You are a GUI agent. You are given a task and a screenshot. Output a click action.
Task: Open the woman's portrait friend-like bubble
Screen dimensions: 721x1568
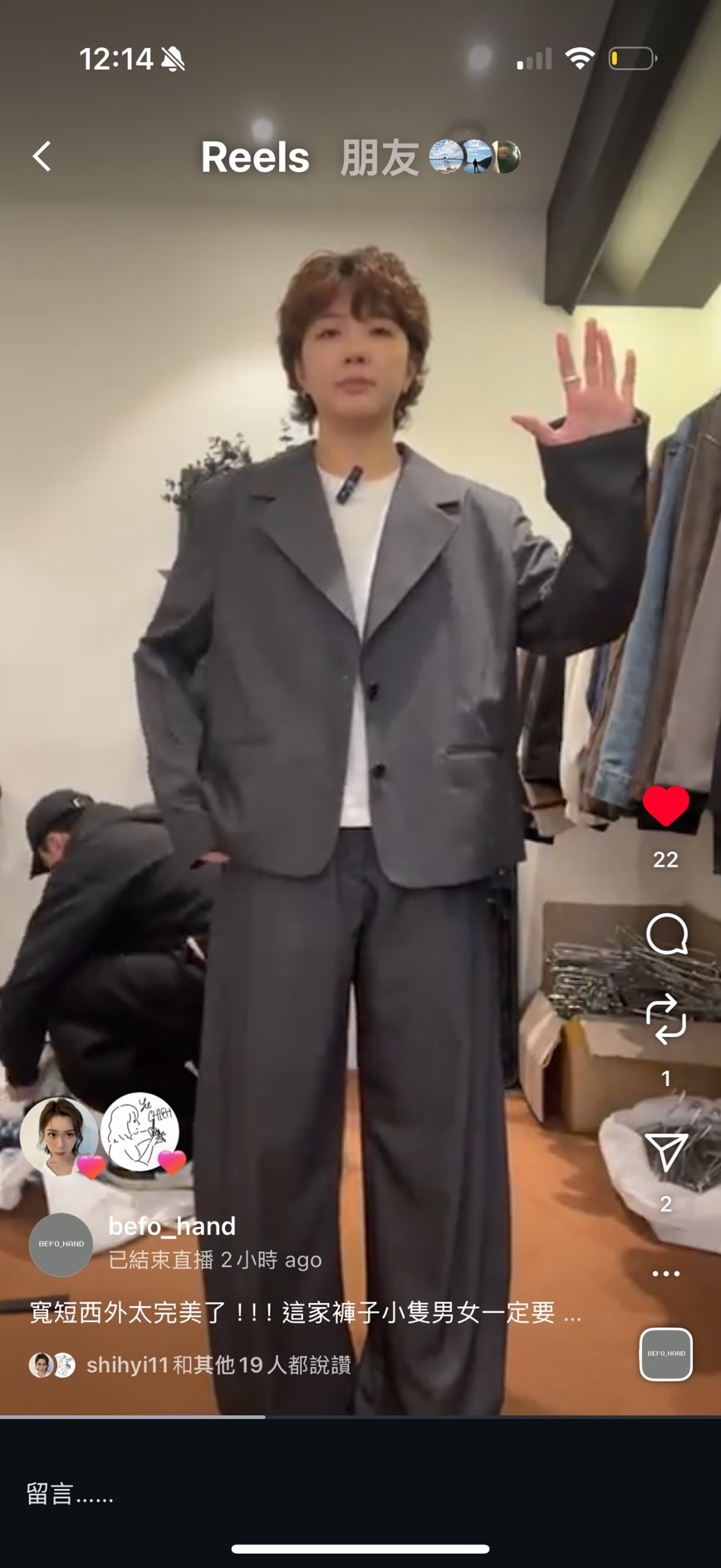(60, 1137)
